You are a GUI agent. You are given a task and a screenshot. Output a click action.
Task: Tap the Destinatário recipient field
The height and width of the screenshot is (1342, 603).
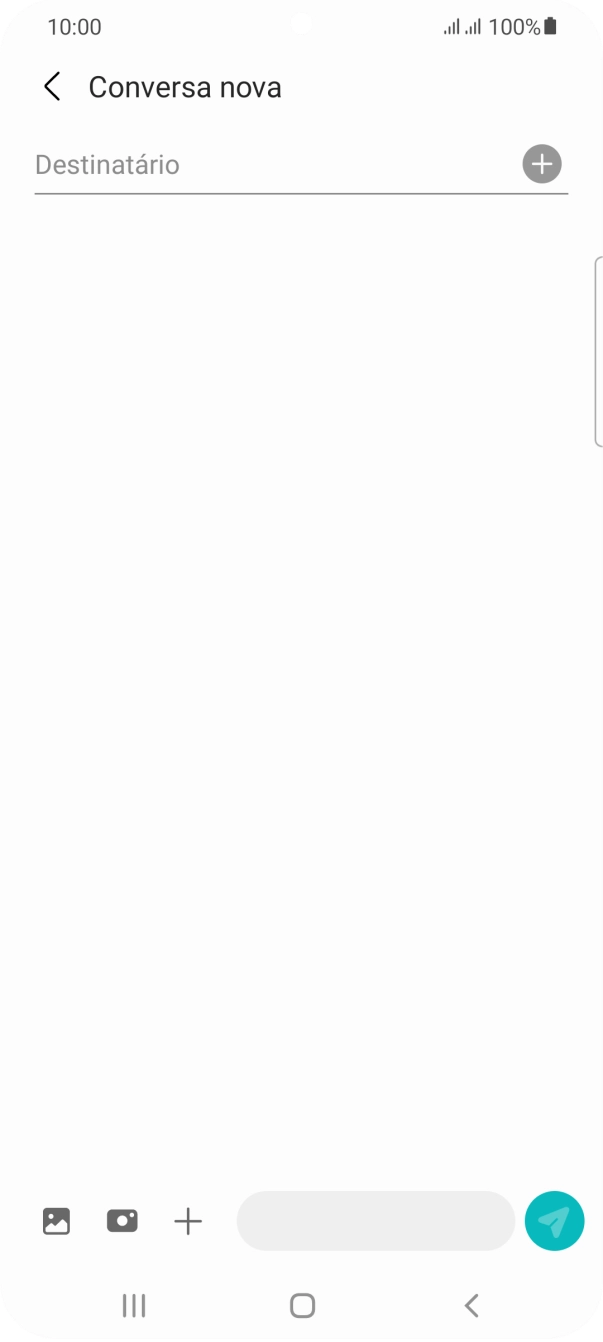pos(270,165)
